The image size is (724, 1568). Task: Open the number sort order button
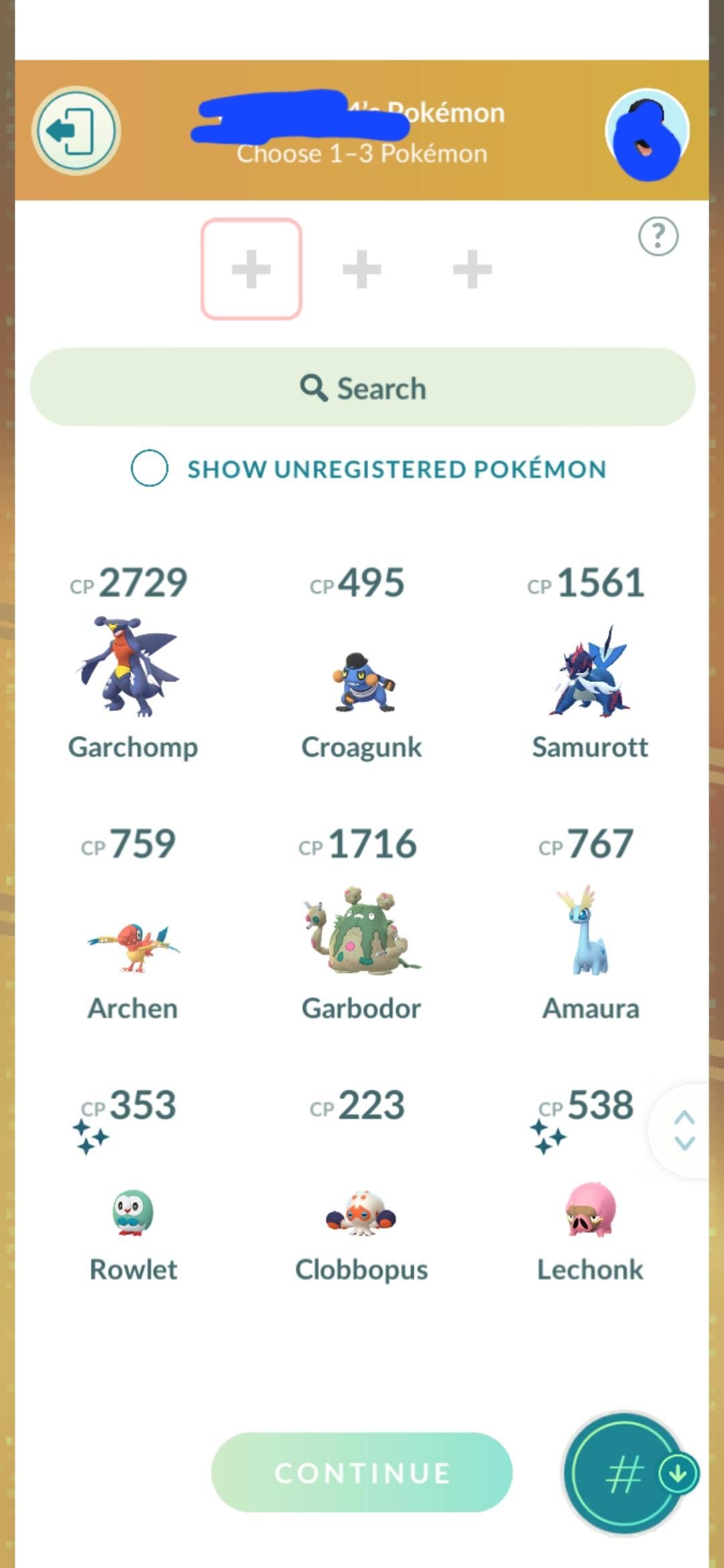click(624, 1474)
